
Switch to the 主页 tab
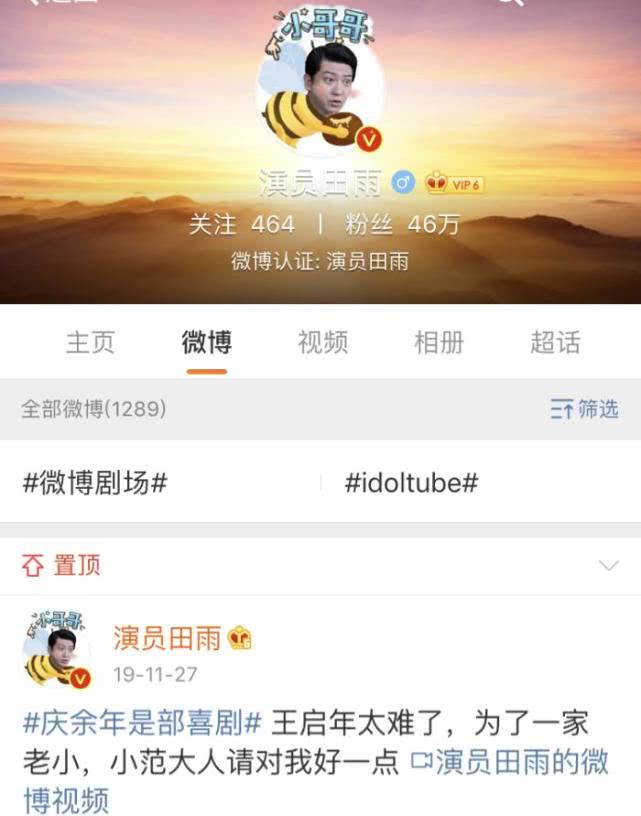[x=90, y=343]
